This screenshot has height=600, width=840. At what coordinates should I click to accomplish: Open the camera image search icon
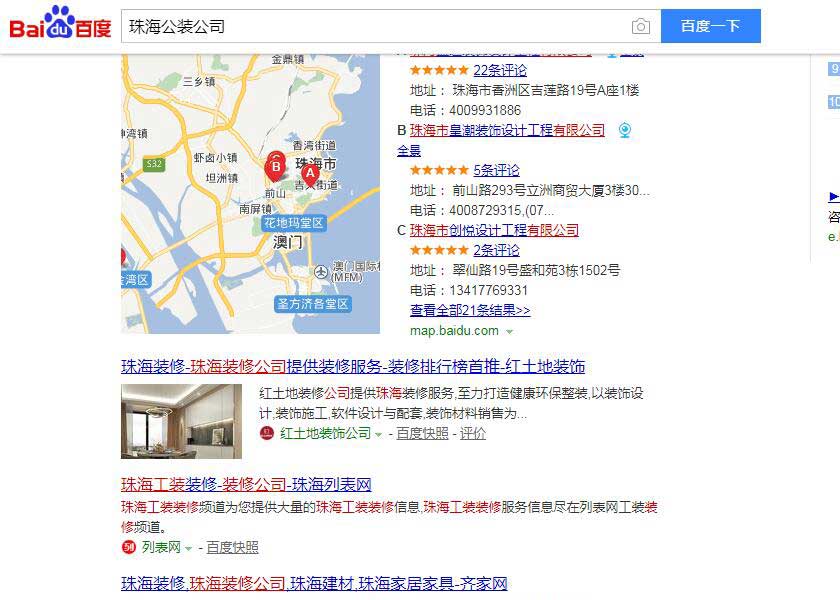(640, 27)
